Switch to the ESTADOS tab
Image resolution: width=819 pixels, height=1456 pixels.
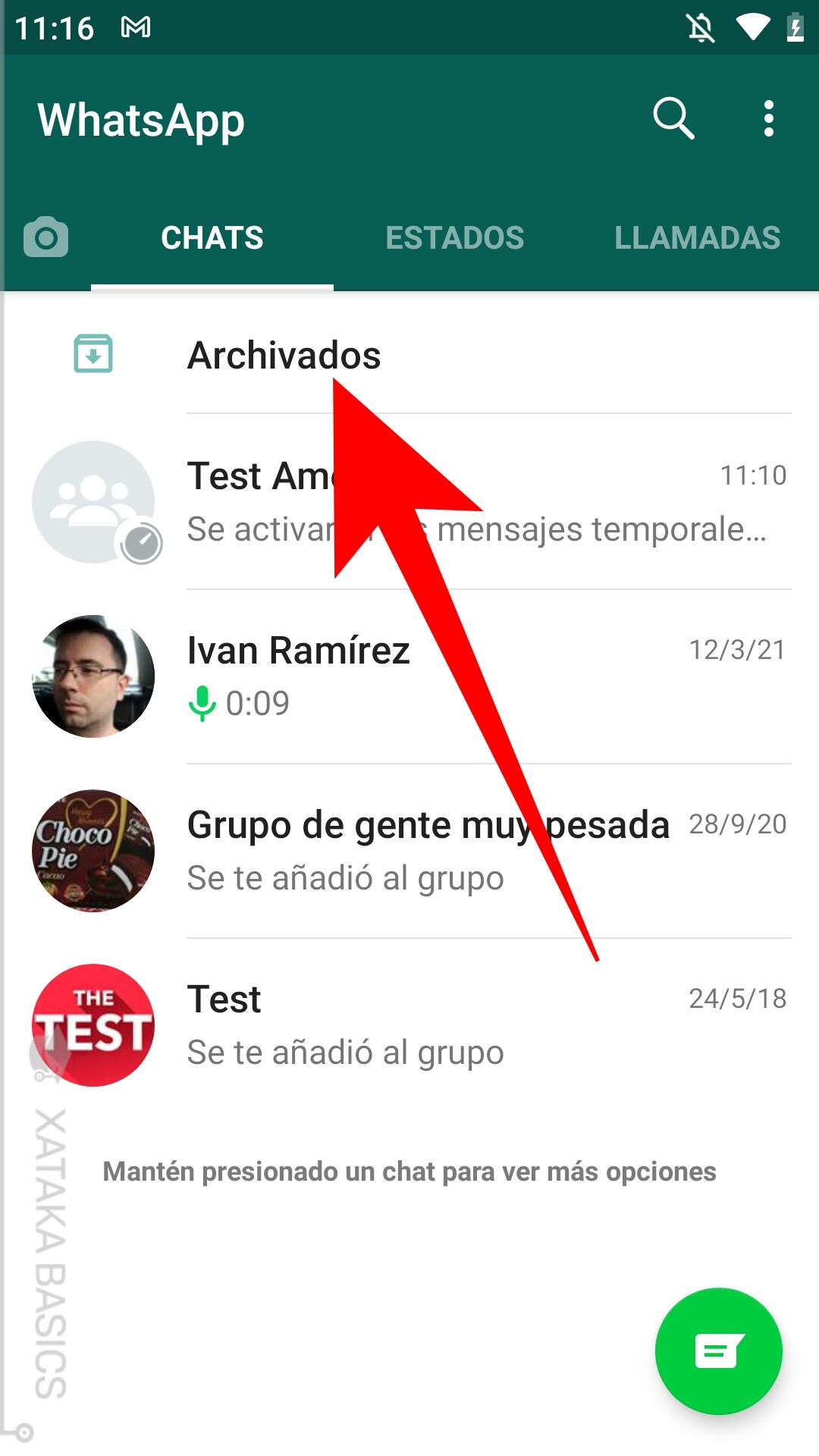click(454, 237)
